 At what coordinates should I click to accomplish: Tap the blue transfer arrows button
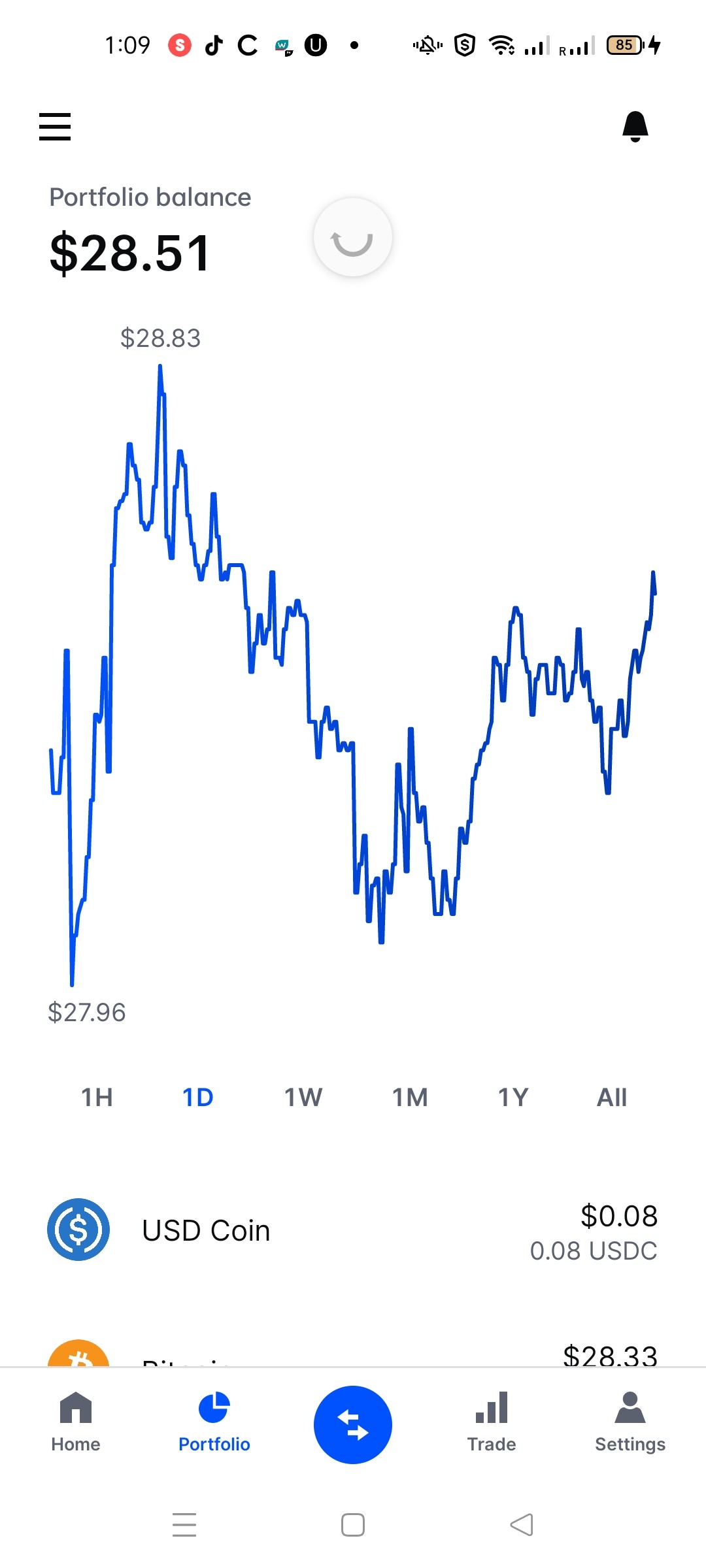coord(353,1424)
